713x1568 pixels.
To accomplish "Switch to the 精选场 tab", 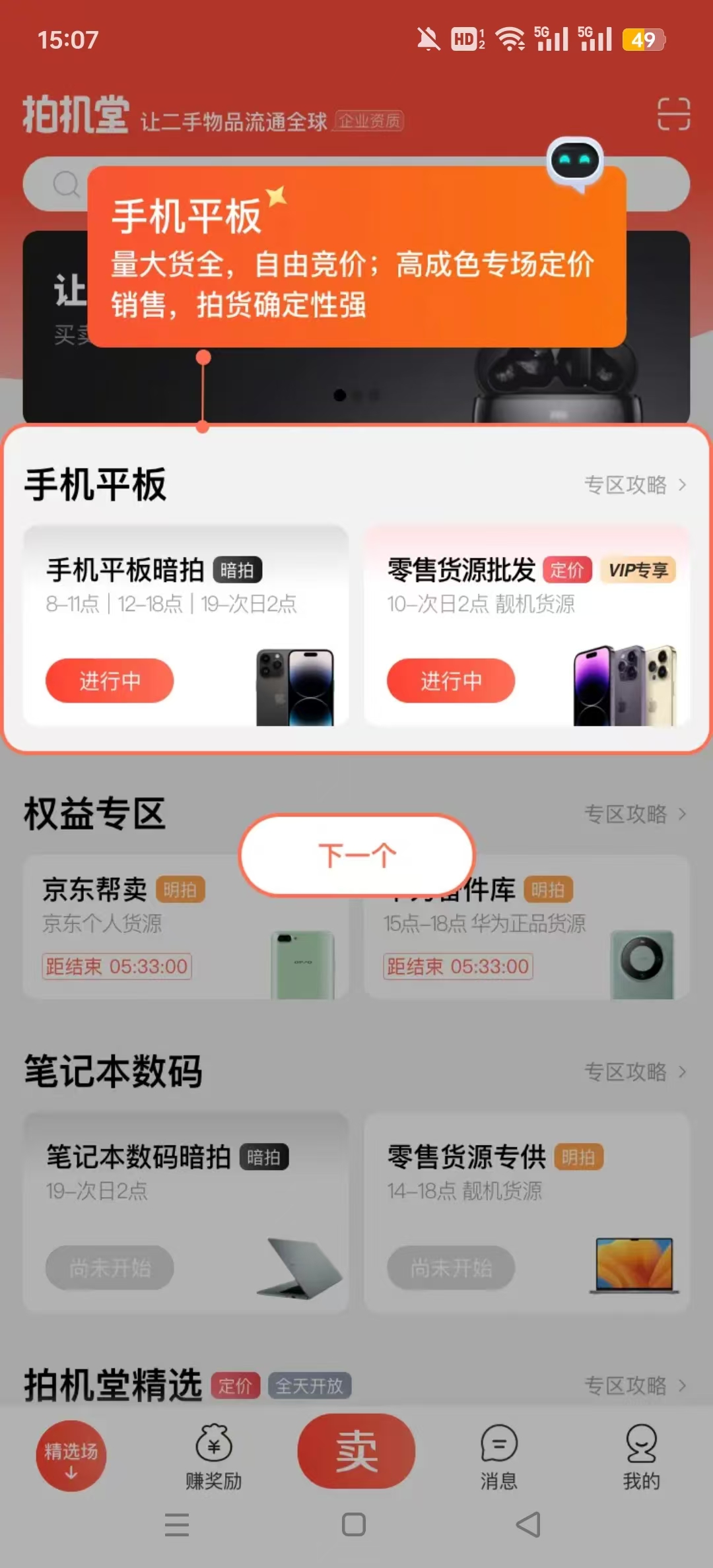I will pos(71,1456).
